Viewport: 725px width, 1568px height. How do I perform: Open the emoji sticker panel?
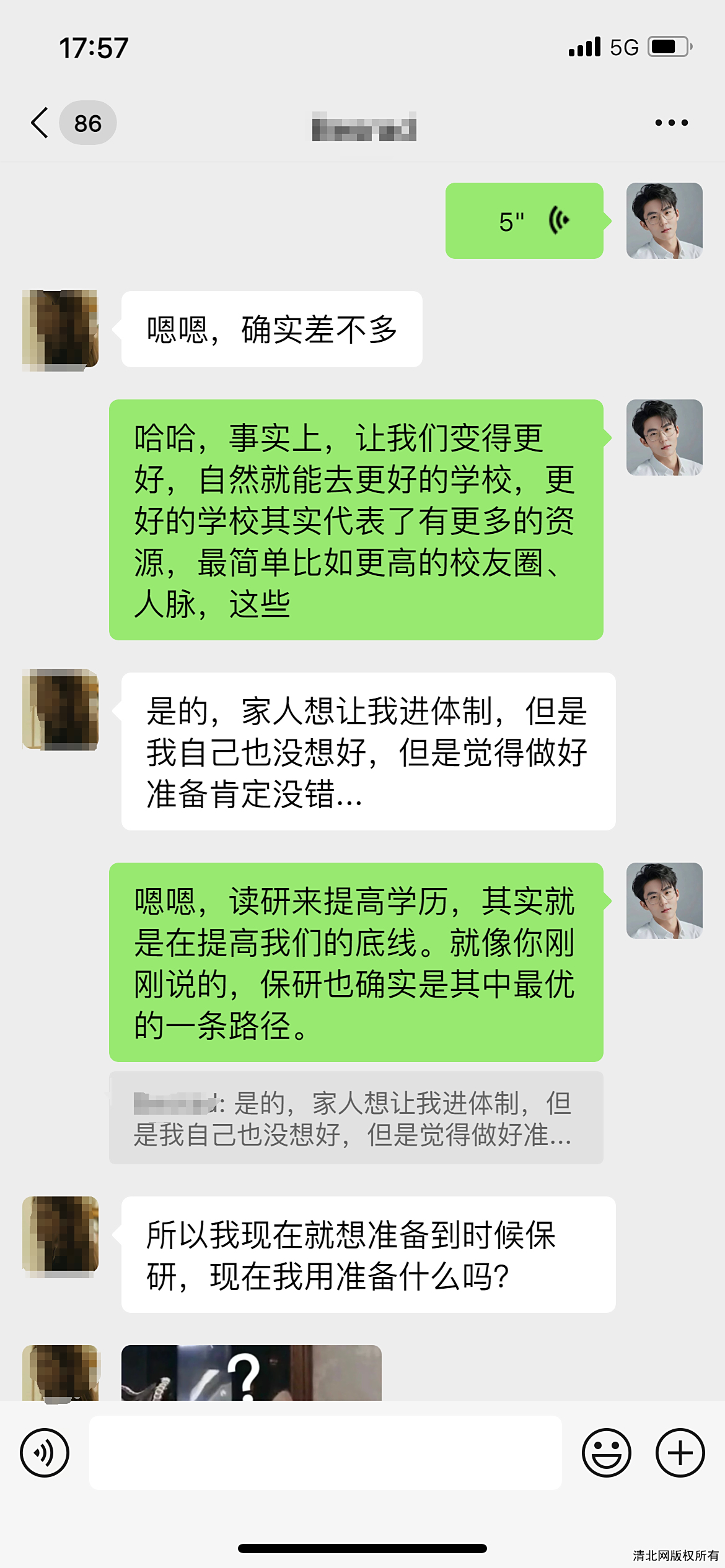(606, 1453)
